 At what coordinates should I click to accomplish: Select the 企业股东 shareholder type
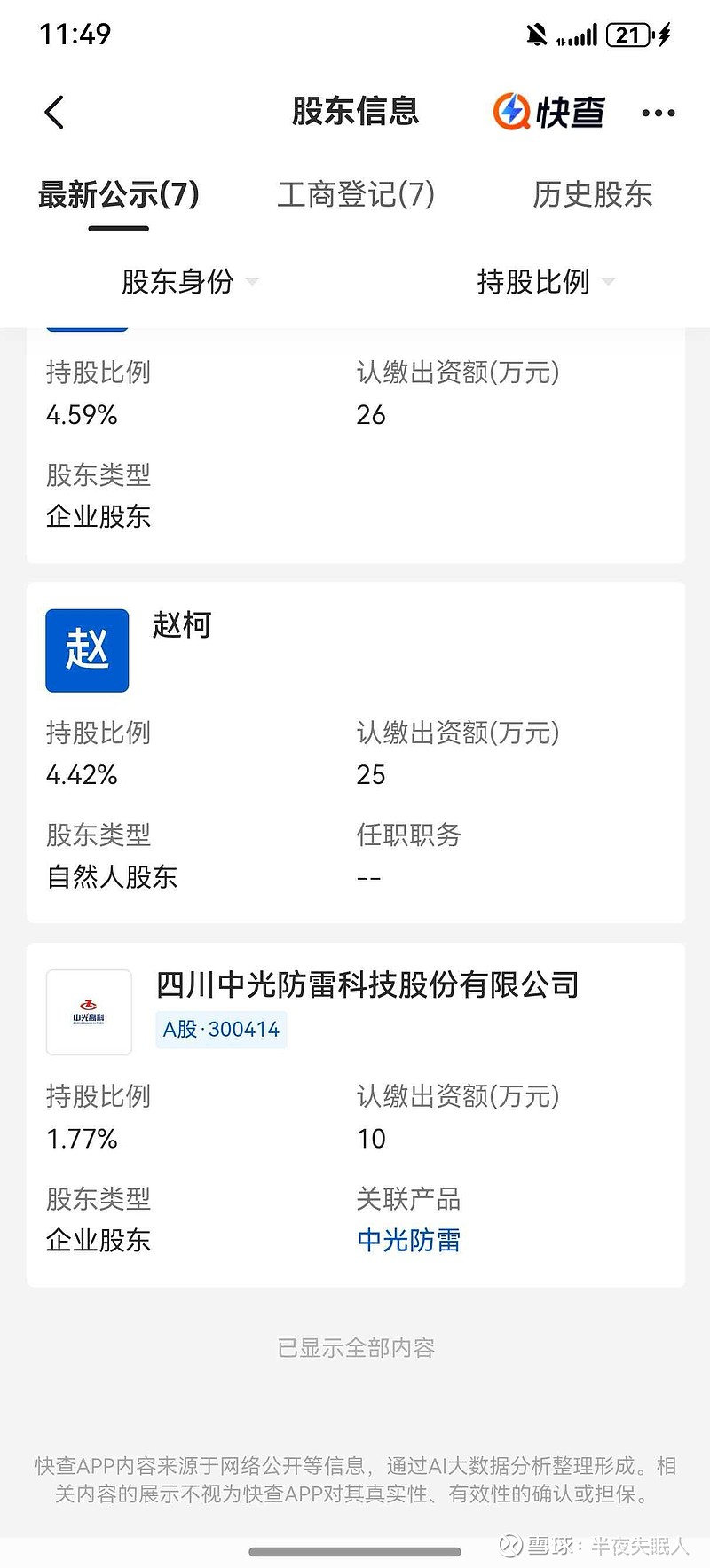[x=98, y=1241]
